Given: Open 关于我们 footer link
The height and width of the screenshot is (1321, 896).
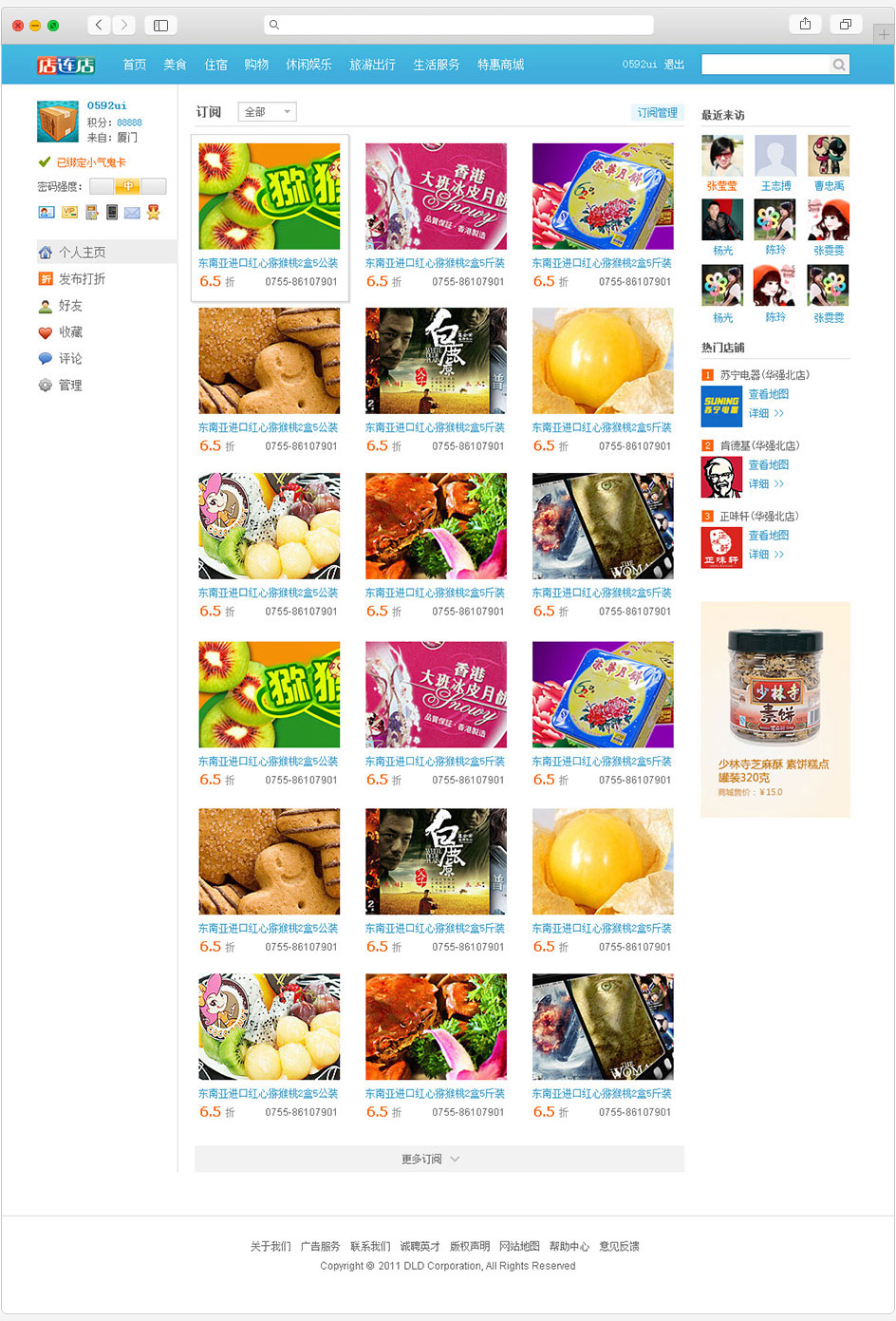Looking at the screenshot, I should (x=271, y=1246).
